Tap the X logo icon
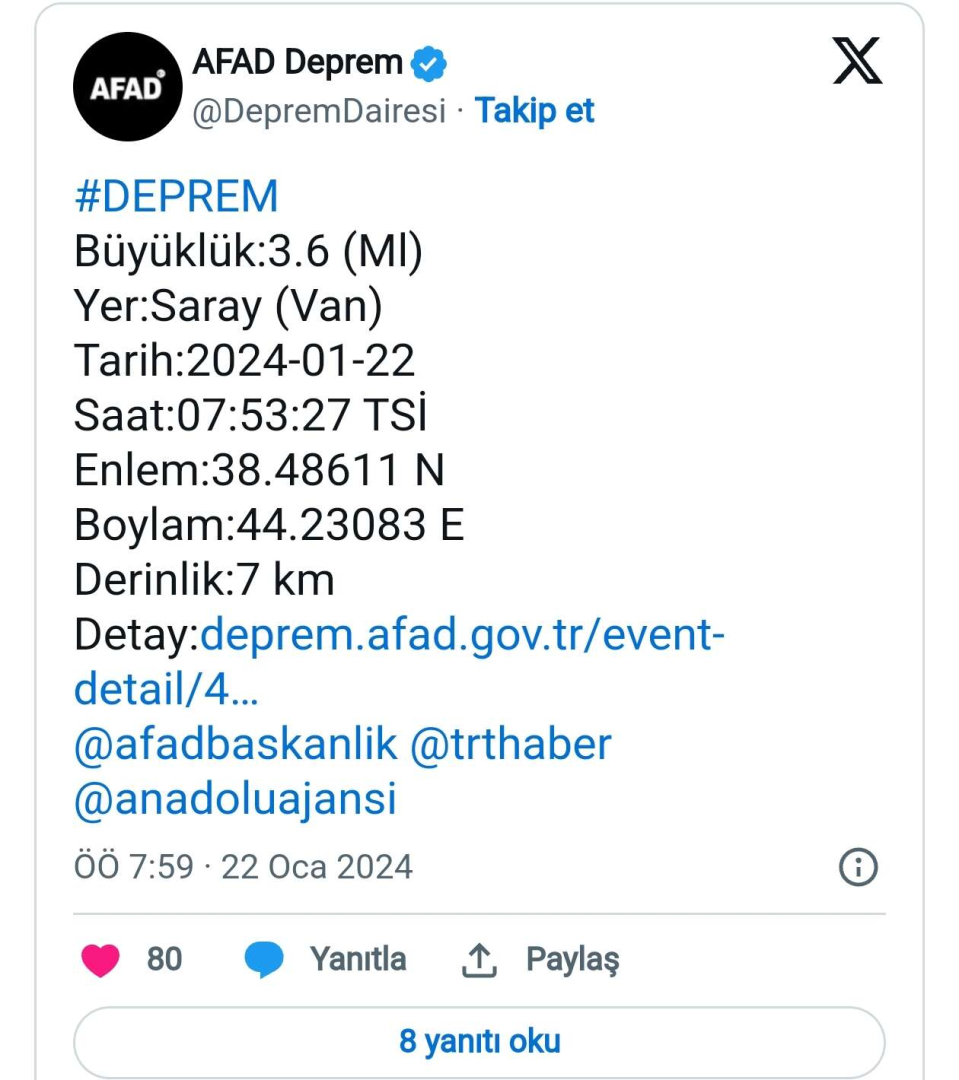Screen dimensions: 959x1080 point(857,62)
